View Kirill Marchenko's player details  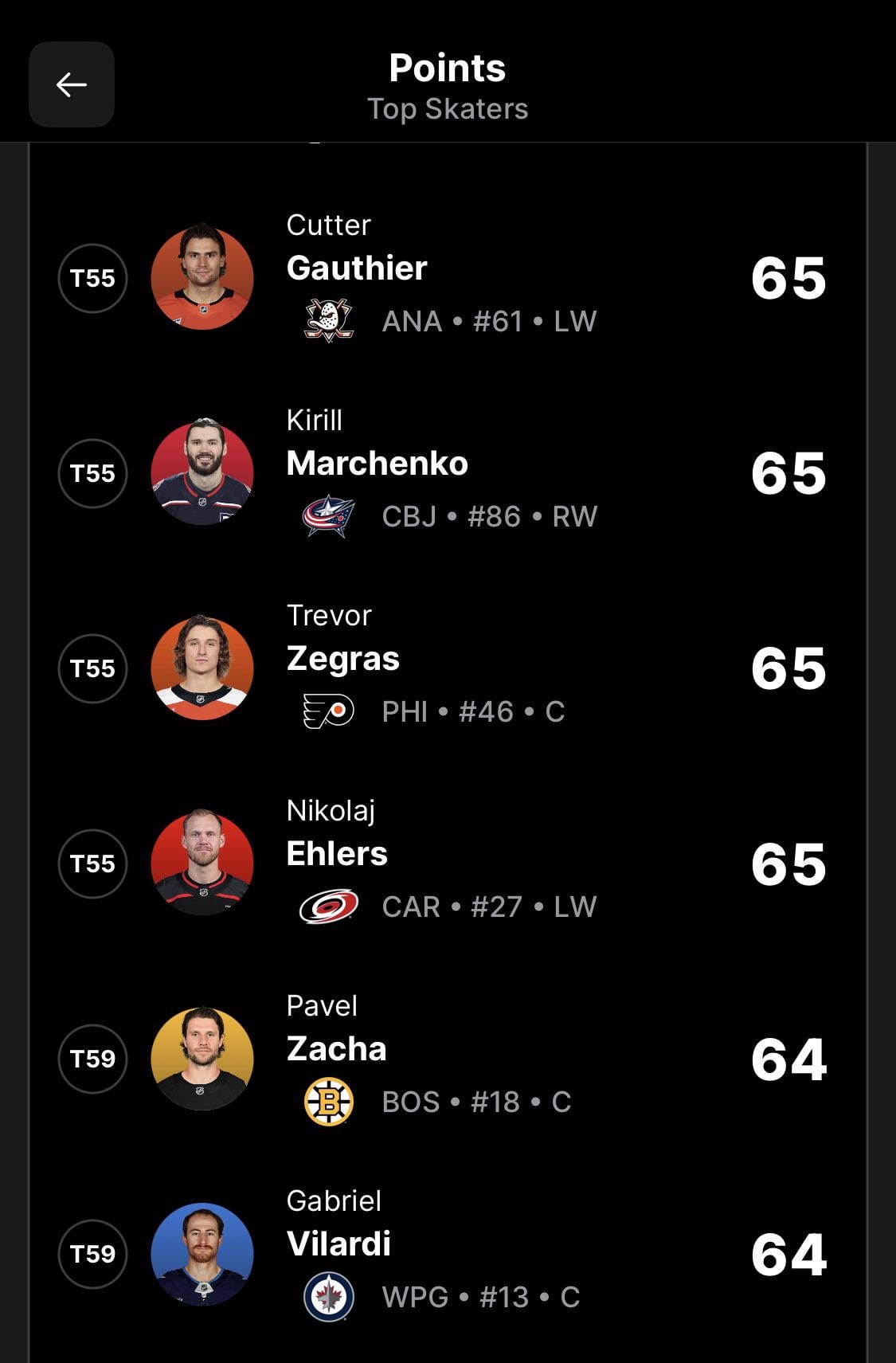pyautogui.click(x=446, y=472)
